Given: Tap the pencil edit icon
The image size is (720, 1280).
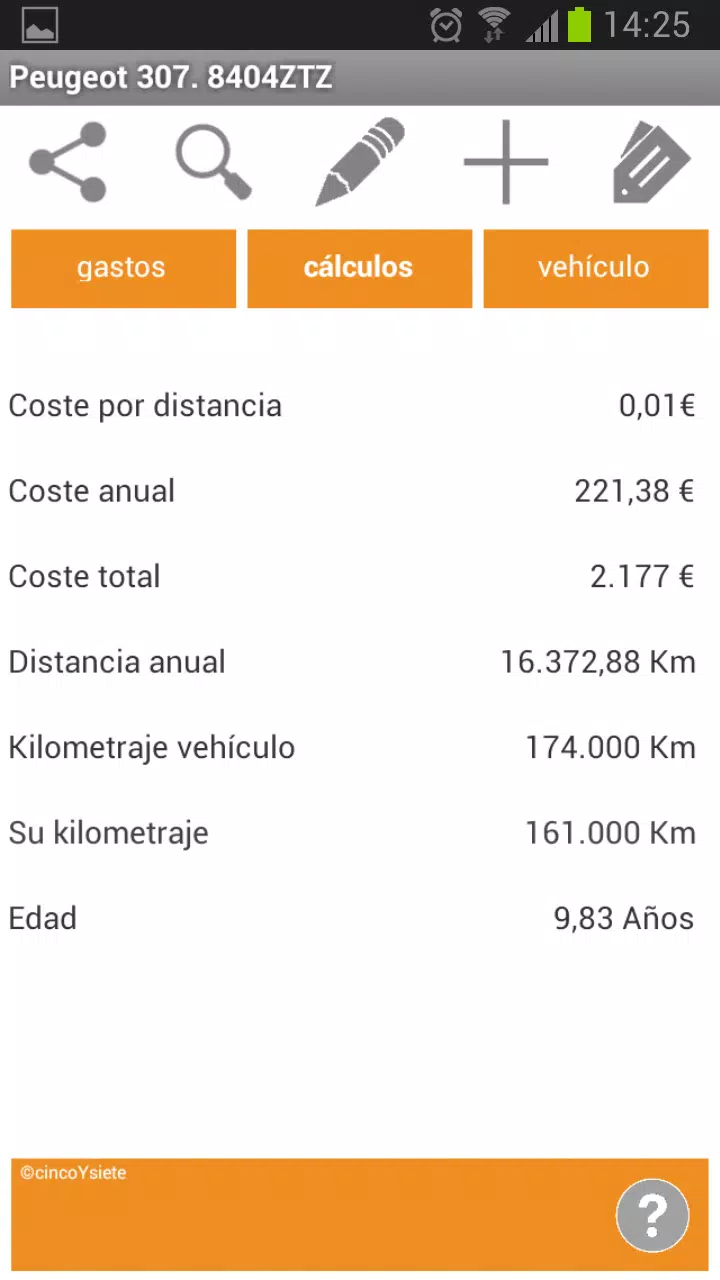Looking at the screenshot, I should point(360,162).
